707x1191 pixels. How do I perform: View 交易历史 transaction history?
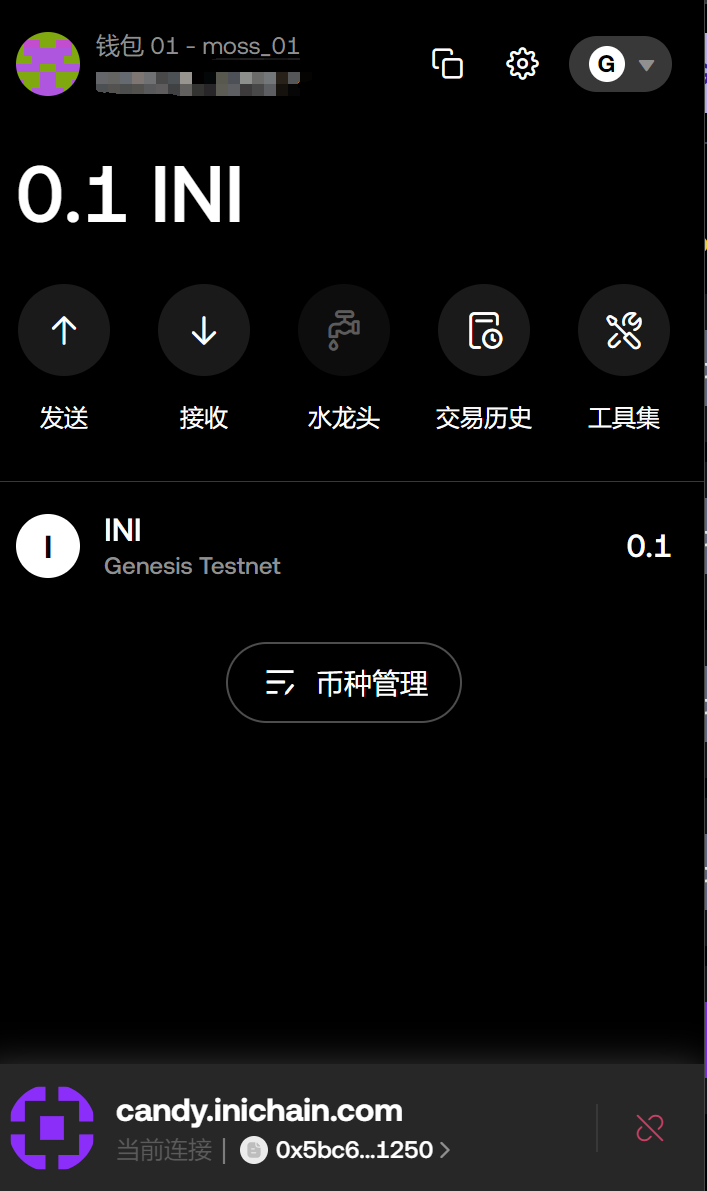[484, 330]
